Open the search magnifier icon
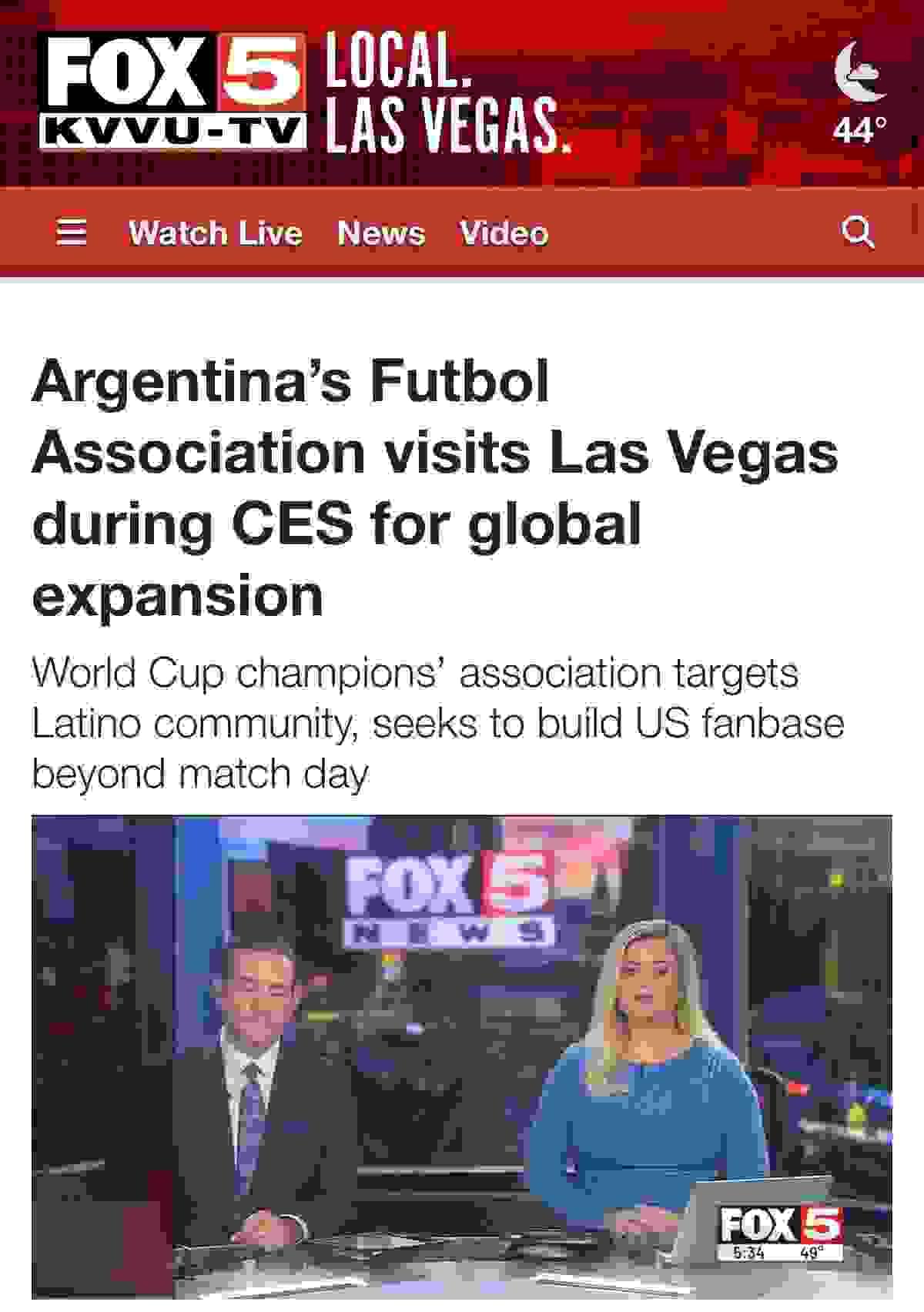Viewport: 924px width, 1312px height. (x=859, y=231)
